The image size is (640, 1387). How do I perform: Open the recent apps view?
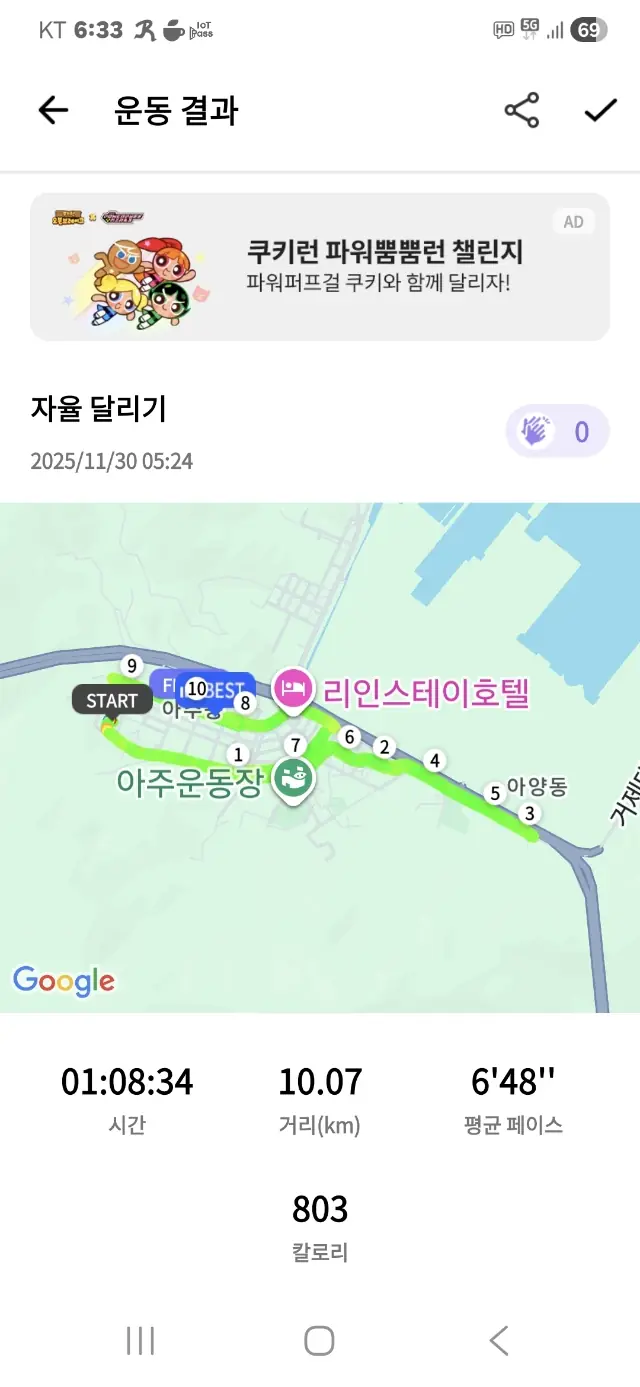pyautogui.click(x=141, y=1340)
